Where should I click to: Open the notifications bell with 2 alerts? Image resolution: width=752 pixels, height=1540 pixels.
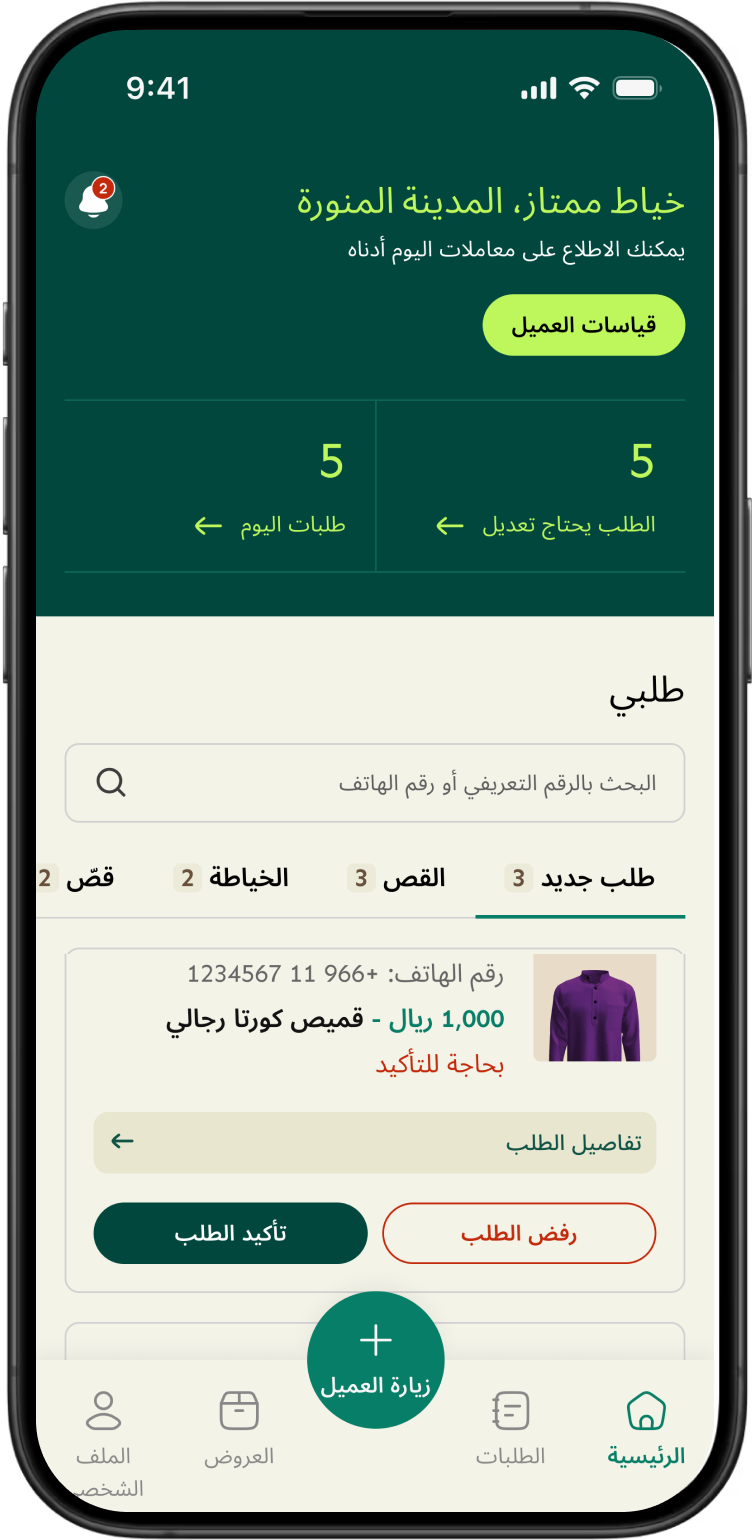(x=94, y=200)
